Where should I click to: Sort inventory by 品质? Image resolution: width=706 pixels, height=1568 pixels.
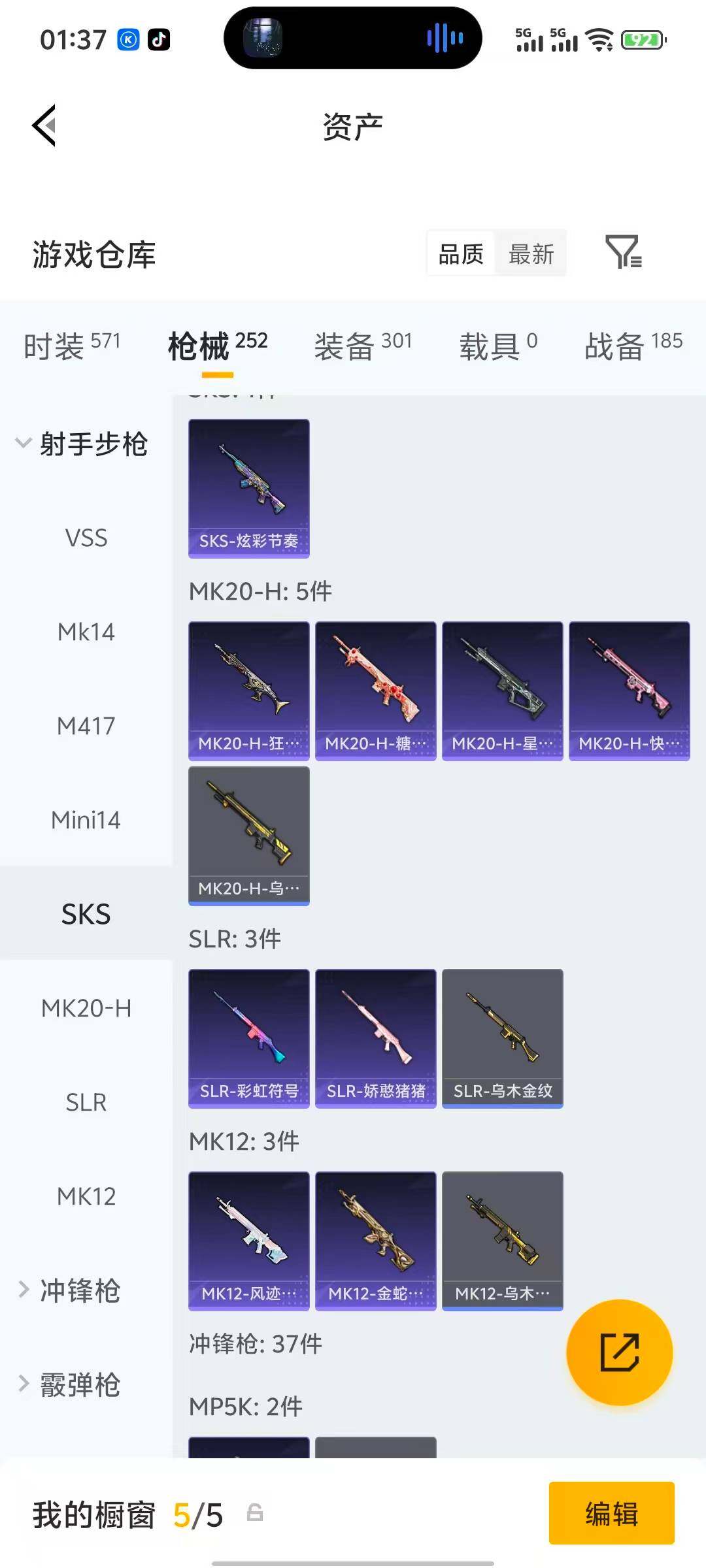click(462, 253)
